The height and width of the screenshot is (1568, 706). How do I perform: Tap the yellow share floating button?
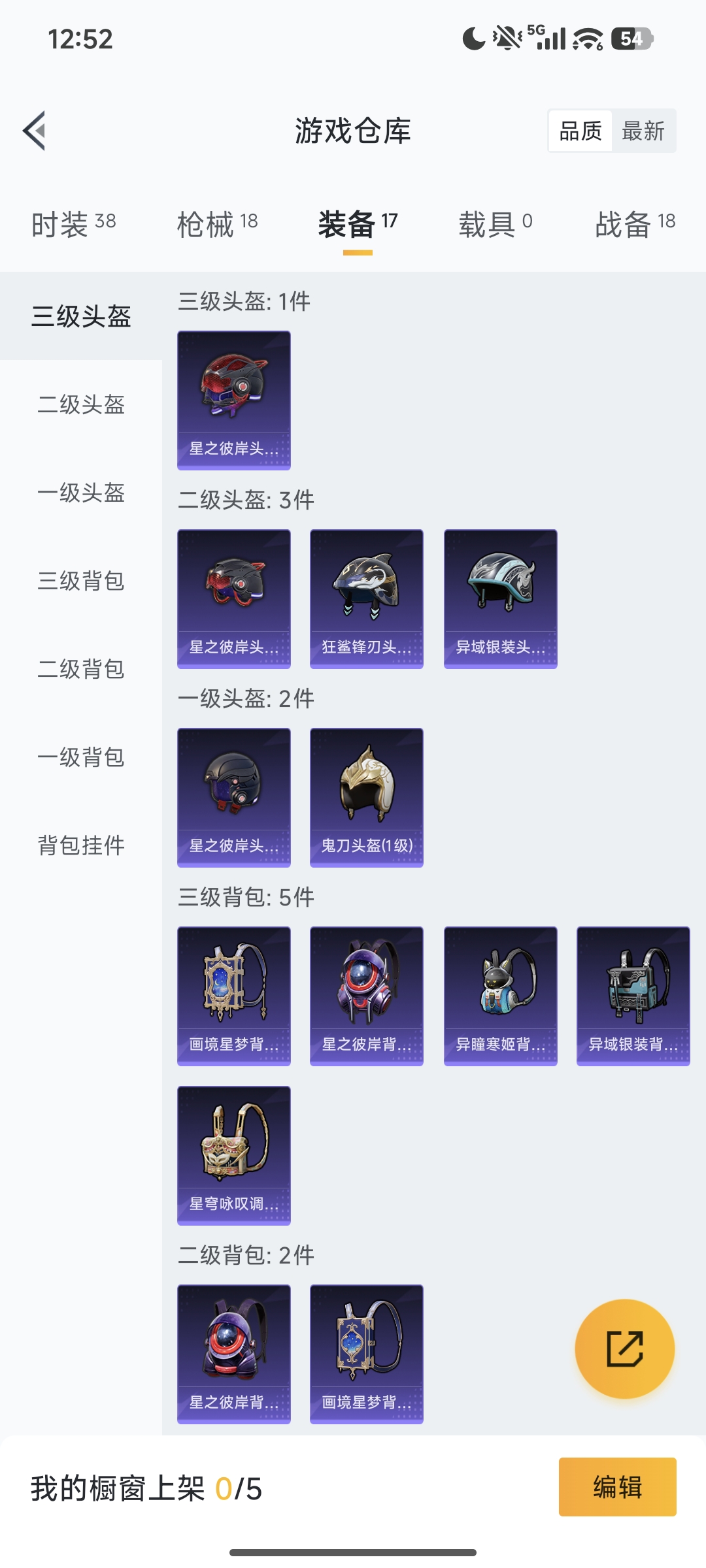(624, 1348)
